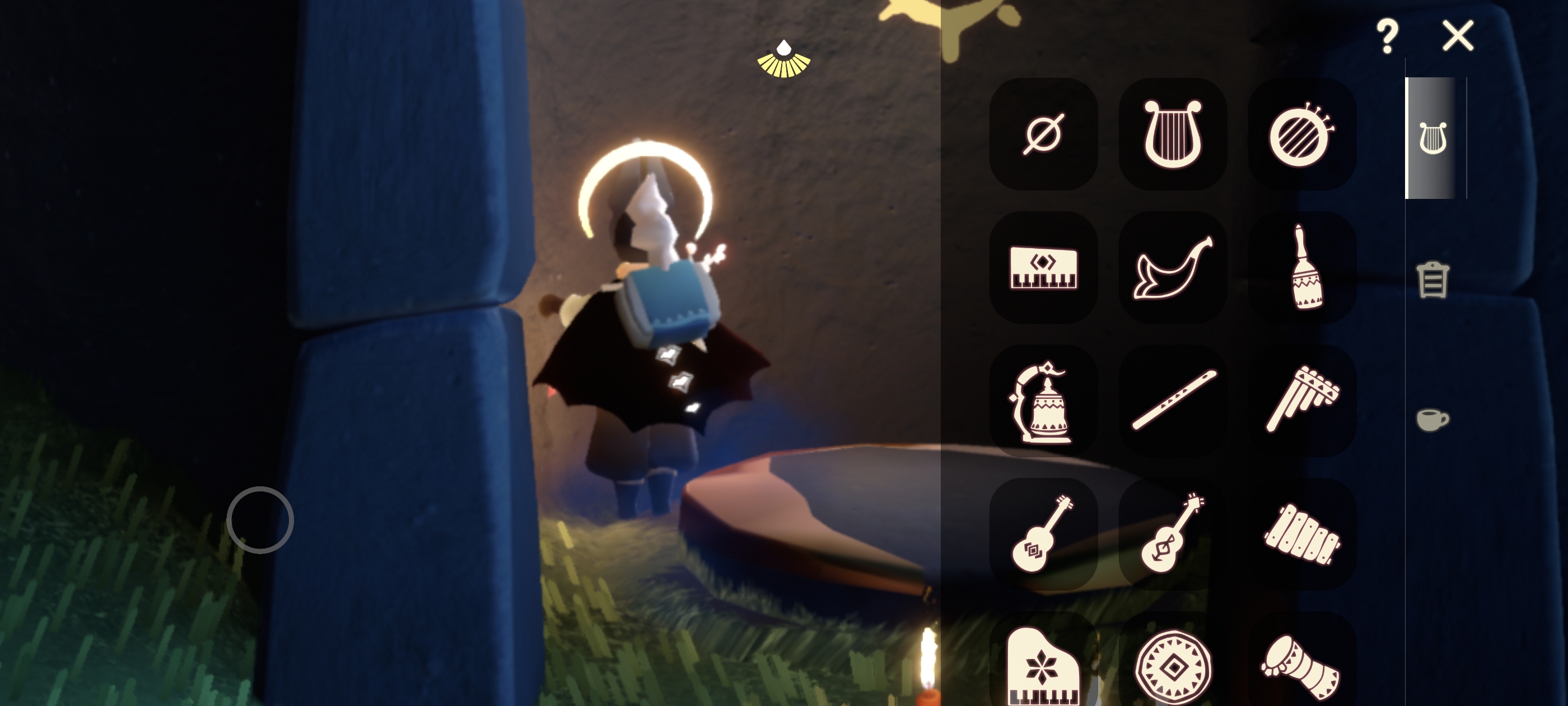Select the no-instrument empty slot
1568x706 pixels.
(x=1043, y=134)
